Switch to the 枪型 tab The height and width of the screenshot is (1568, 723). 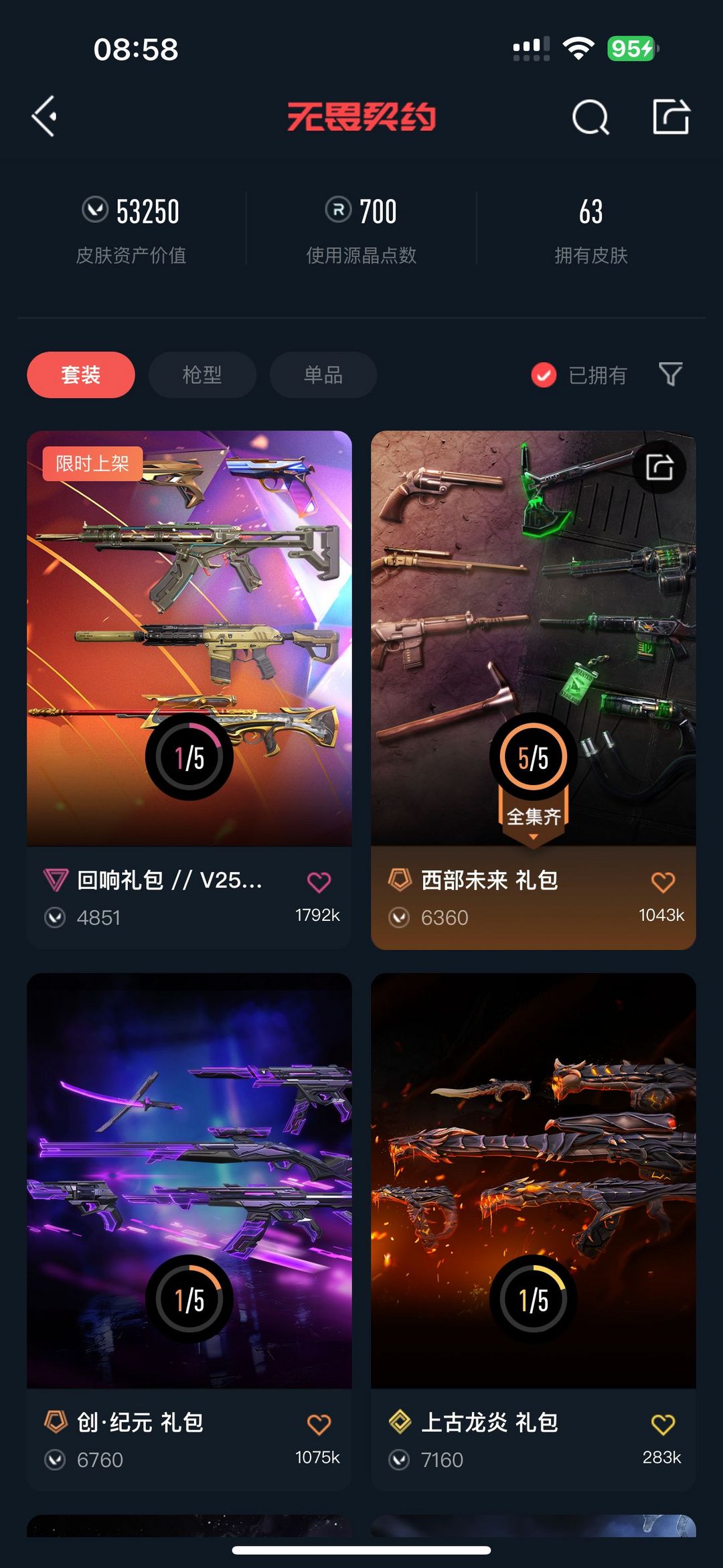[x=202, y=374]
